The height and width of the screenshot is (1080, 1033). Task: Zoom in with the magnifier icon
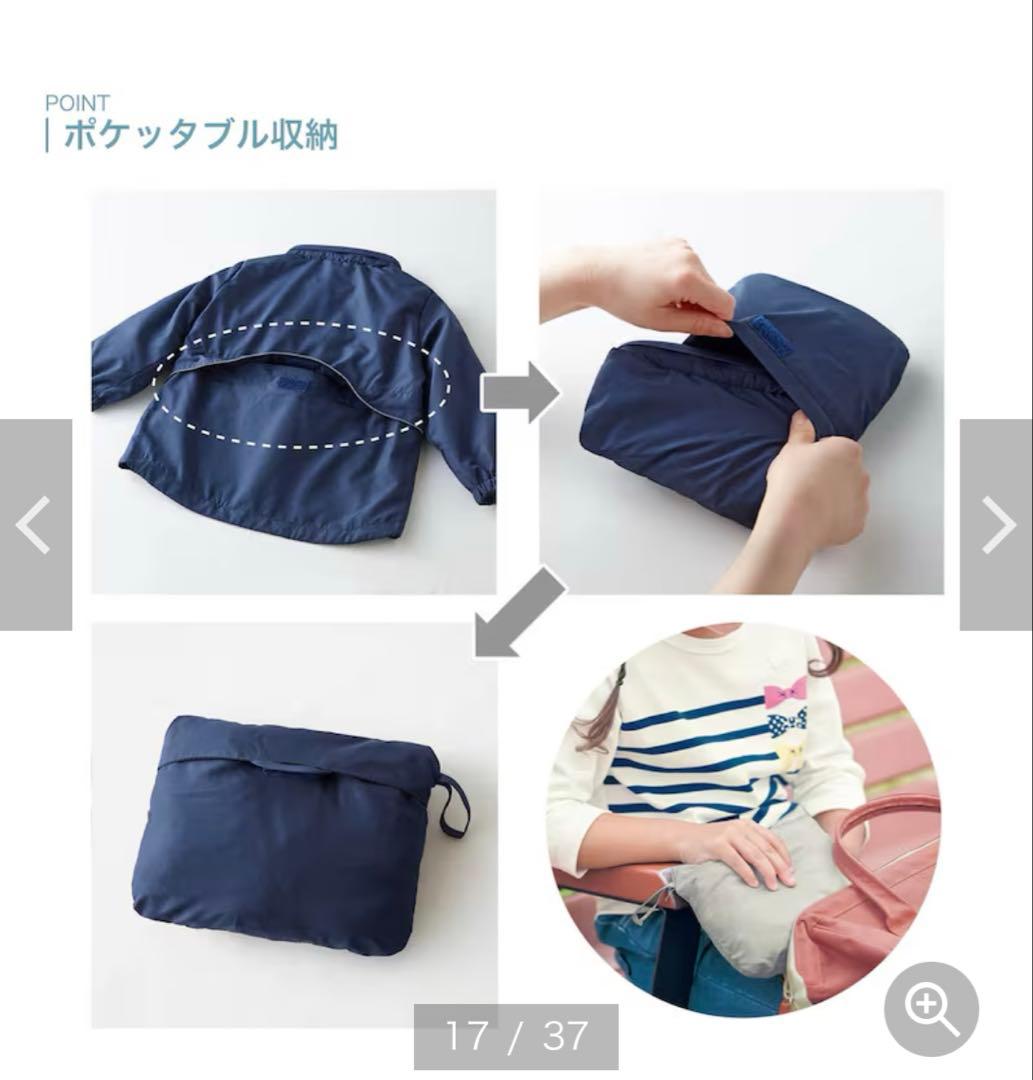[931, 1009]
